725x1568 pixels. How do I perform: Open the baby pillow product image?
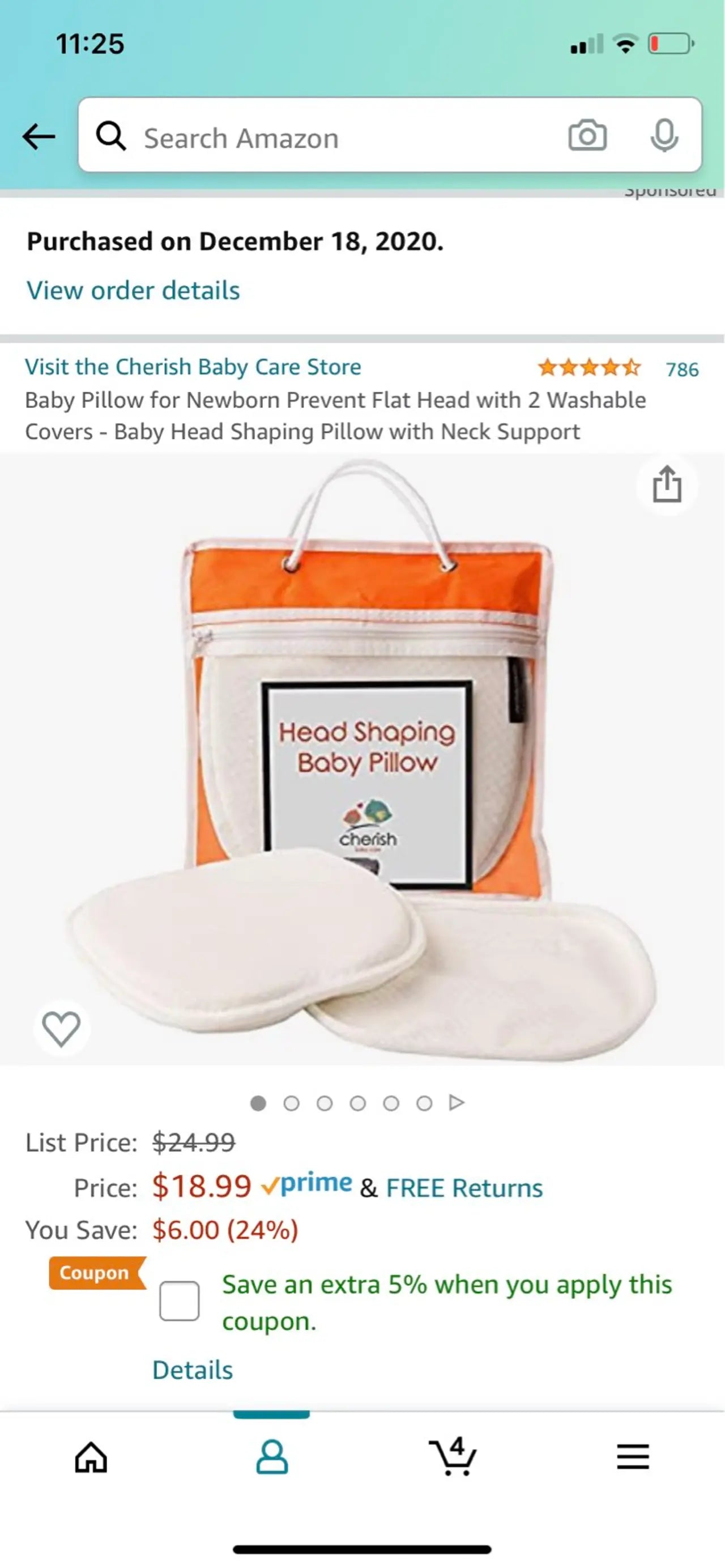pos(362,761)
